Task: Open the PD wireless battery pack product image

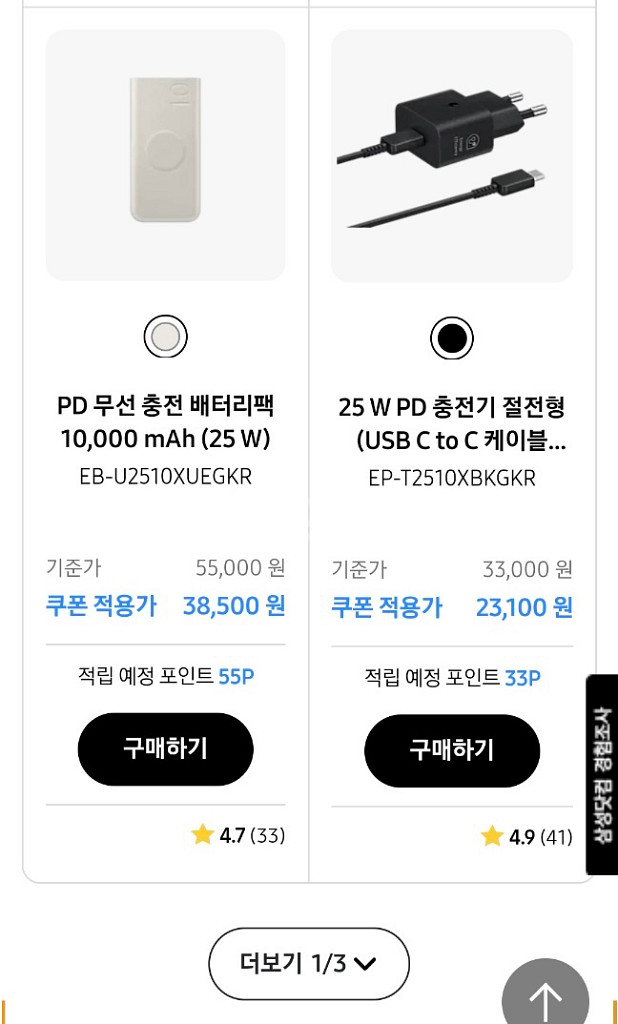Action: [x=165, y=155]
